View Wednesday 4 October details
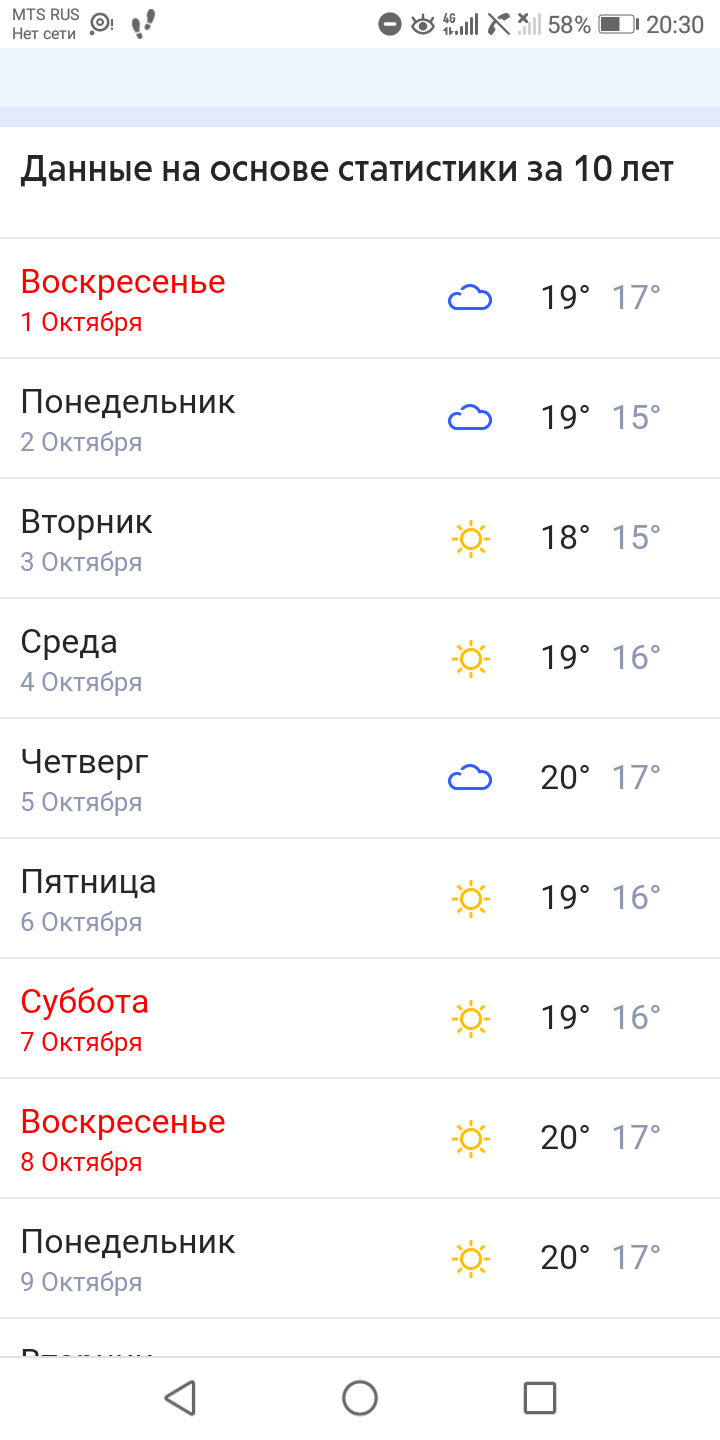This screenshot has width=720, height=1440. pos(360,658)
